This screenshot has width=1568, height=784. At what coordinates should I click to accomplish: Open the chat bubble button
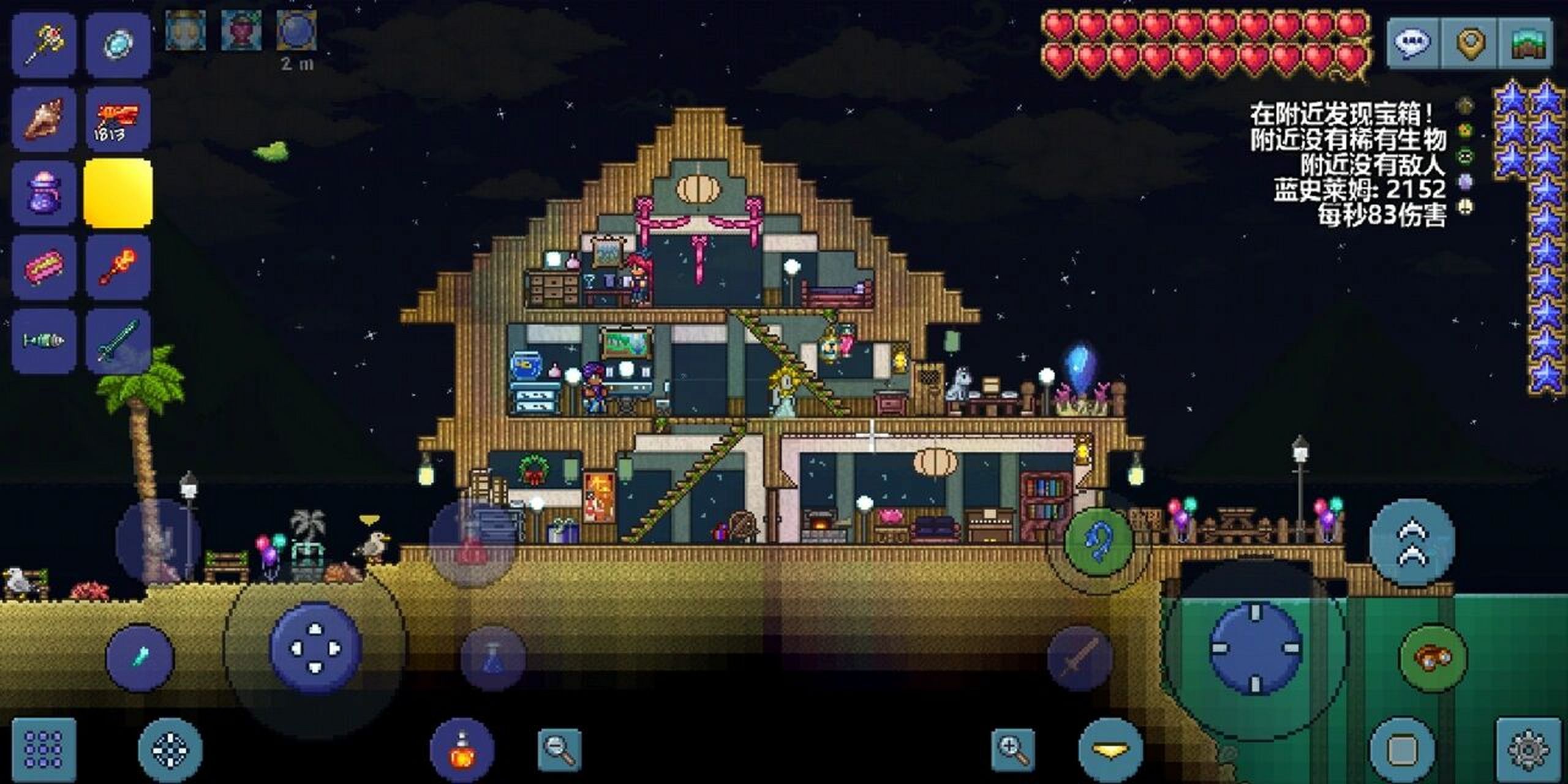(x=1413, y=43)
